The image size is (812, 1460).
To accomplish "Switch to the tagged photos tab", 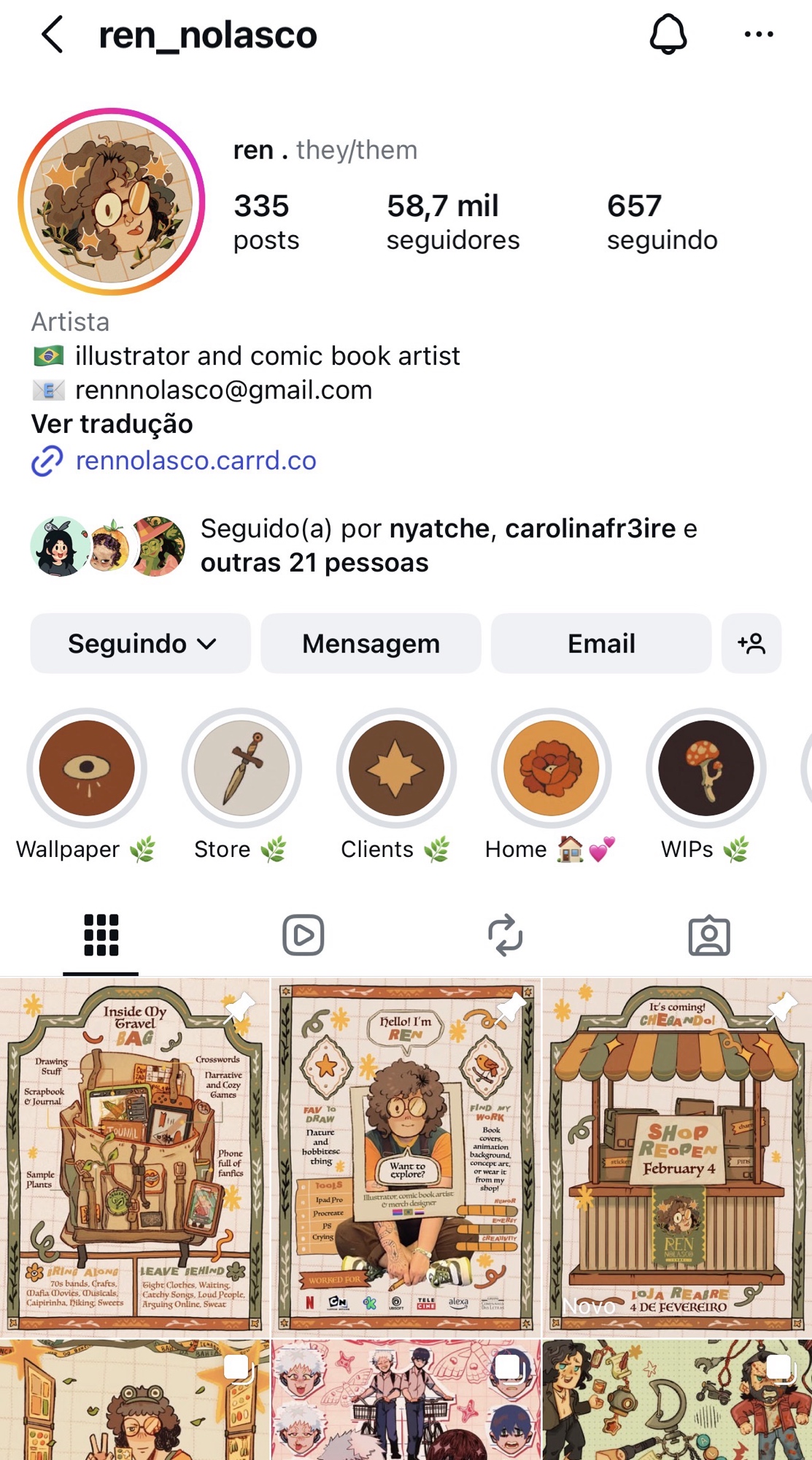I will pyautogui.click(x=708, y=935).
